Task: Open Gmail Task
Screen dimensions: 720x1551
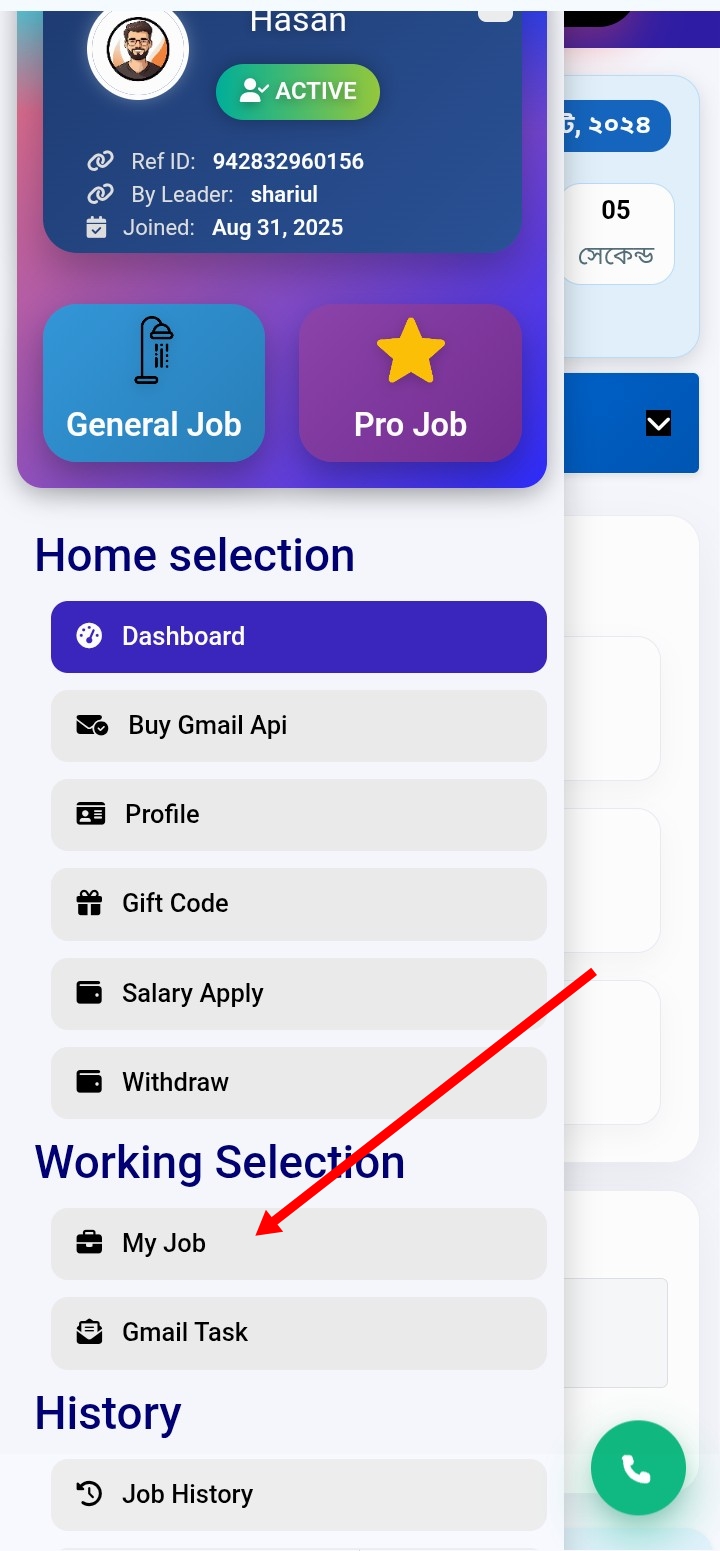Action: coord(298,1332)
